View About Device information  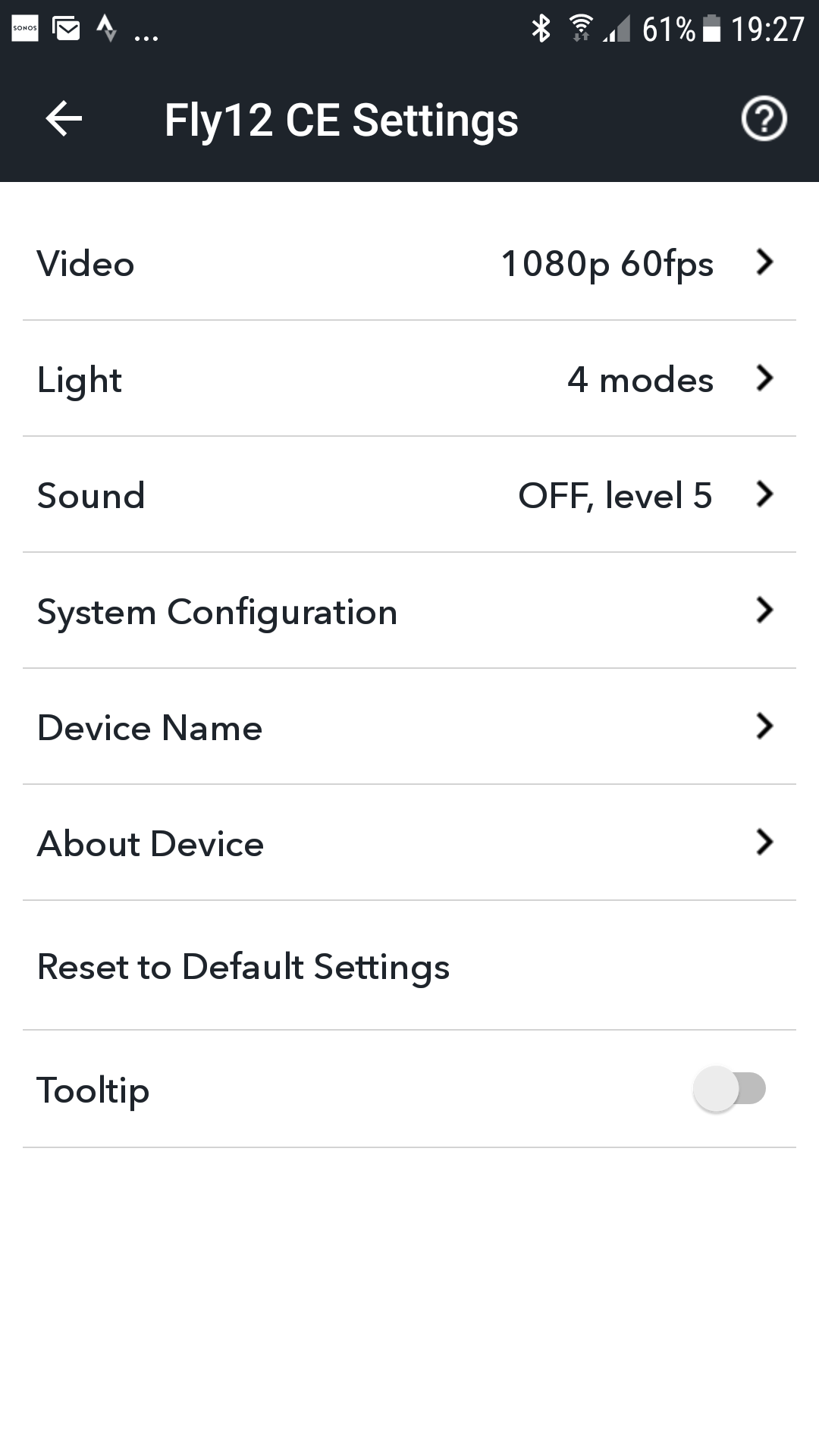click(x=409, y=843)
